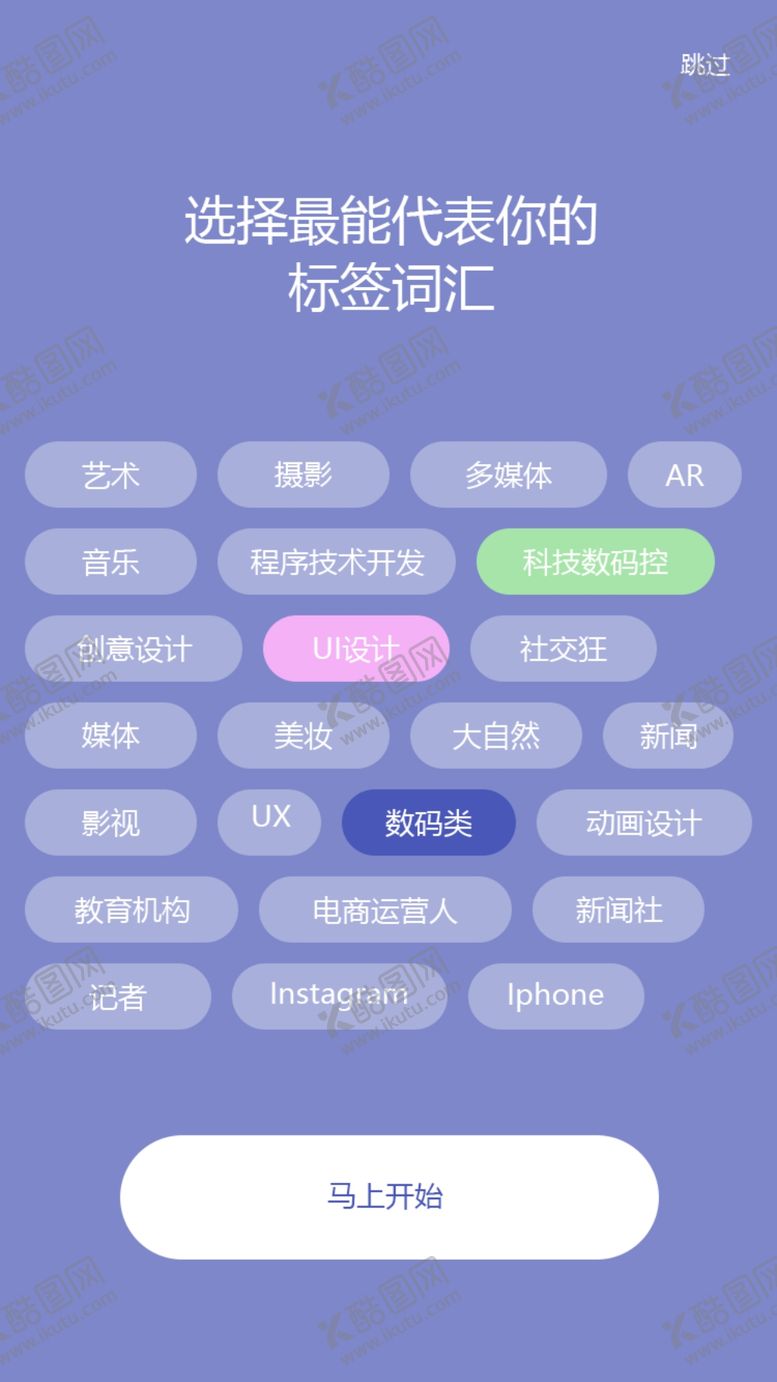
Task: Select the 美妆 tag
Action: 303,735
